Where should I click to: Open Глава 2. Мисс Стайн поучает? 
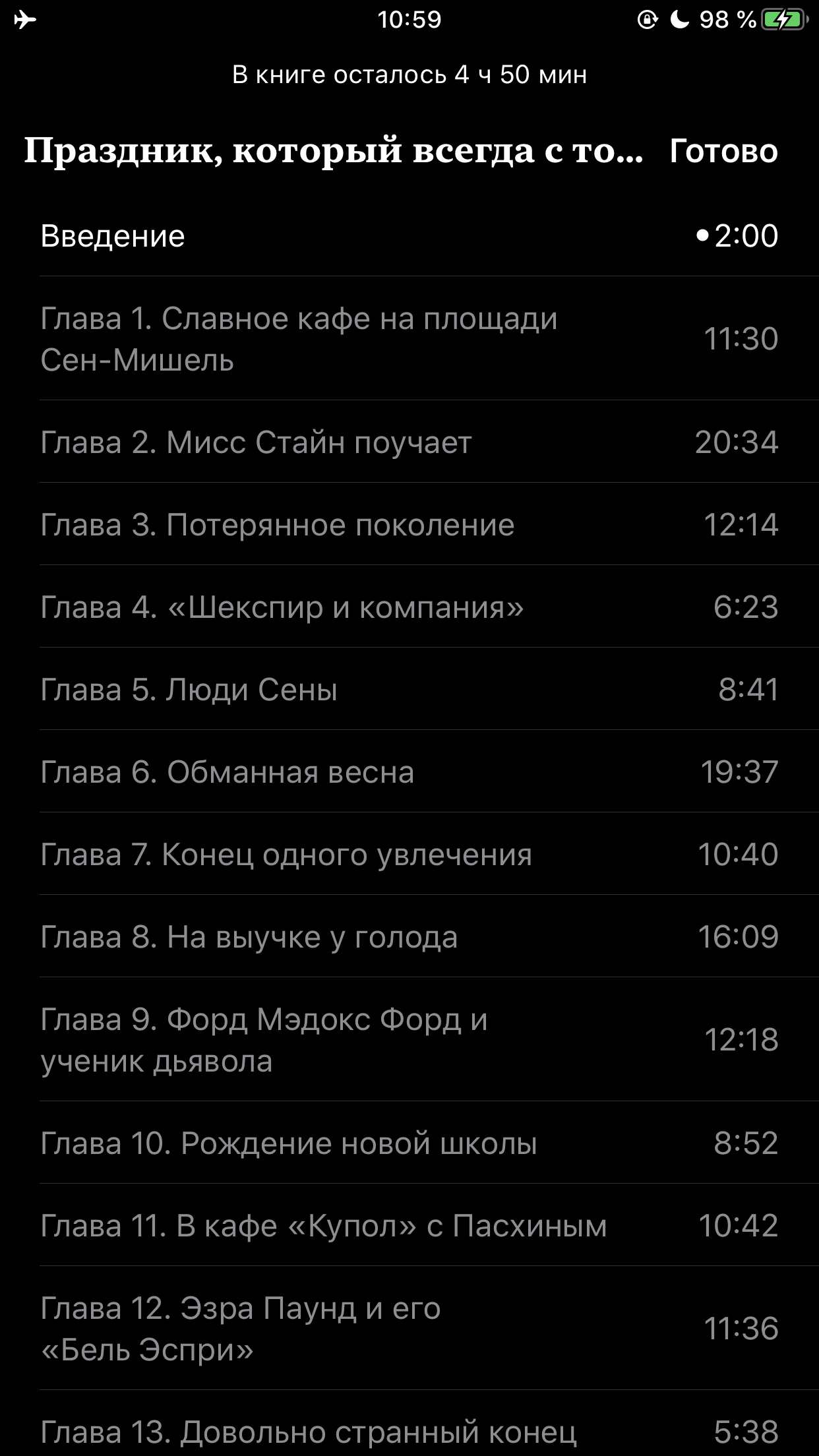(x=409, y=442)
